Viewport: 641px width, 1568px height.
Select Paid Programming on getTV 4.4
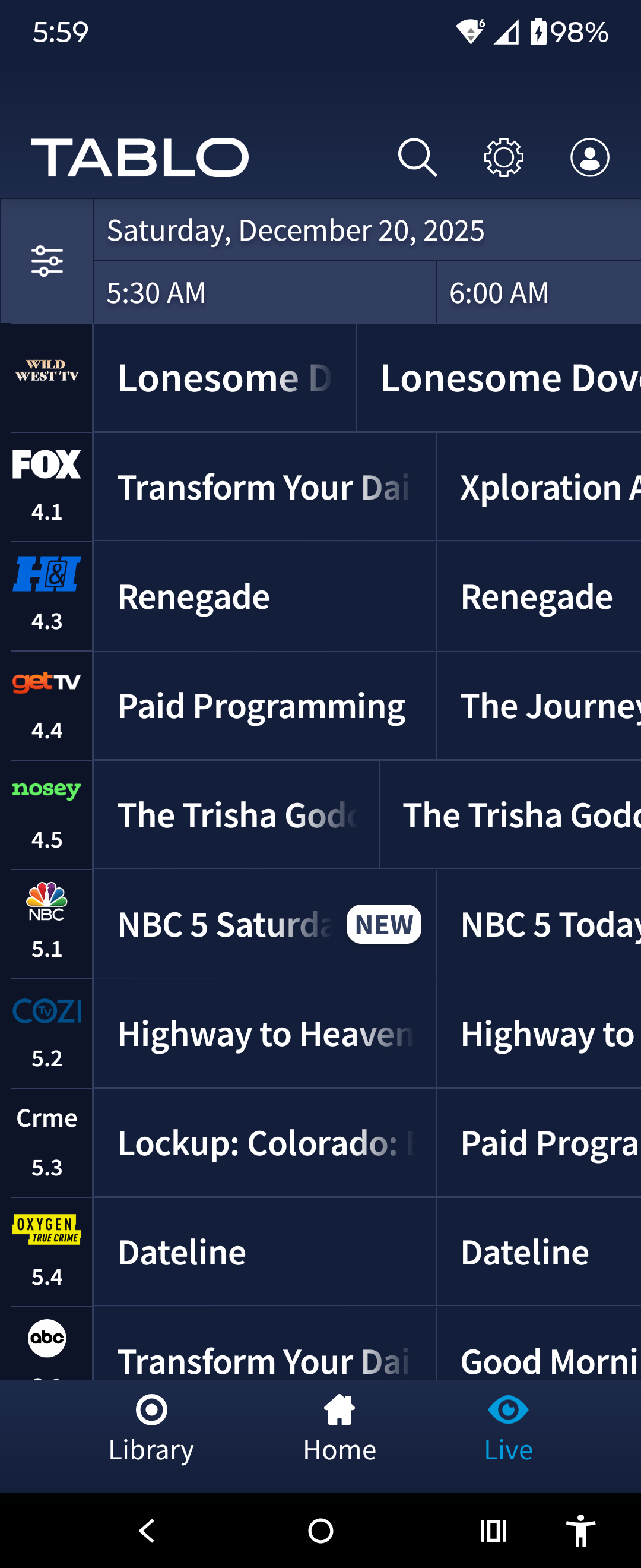pyautogui.click(x=265, y=706)
